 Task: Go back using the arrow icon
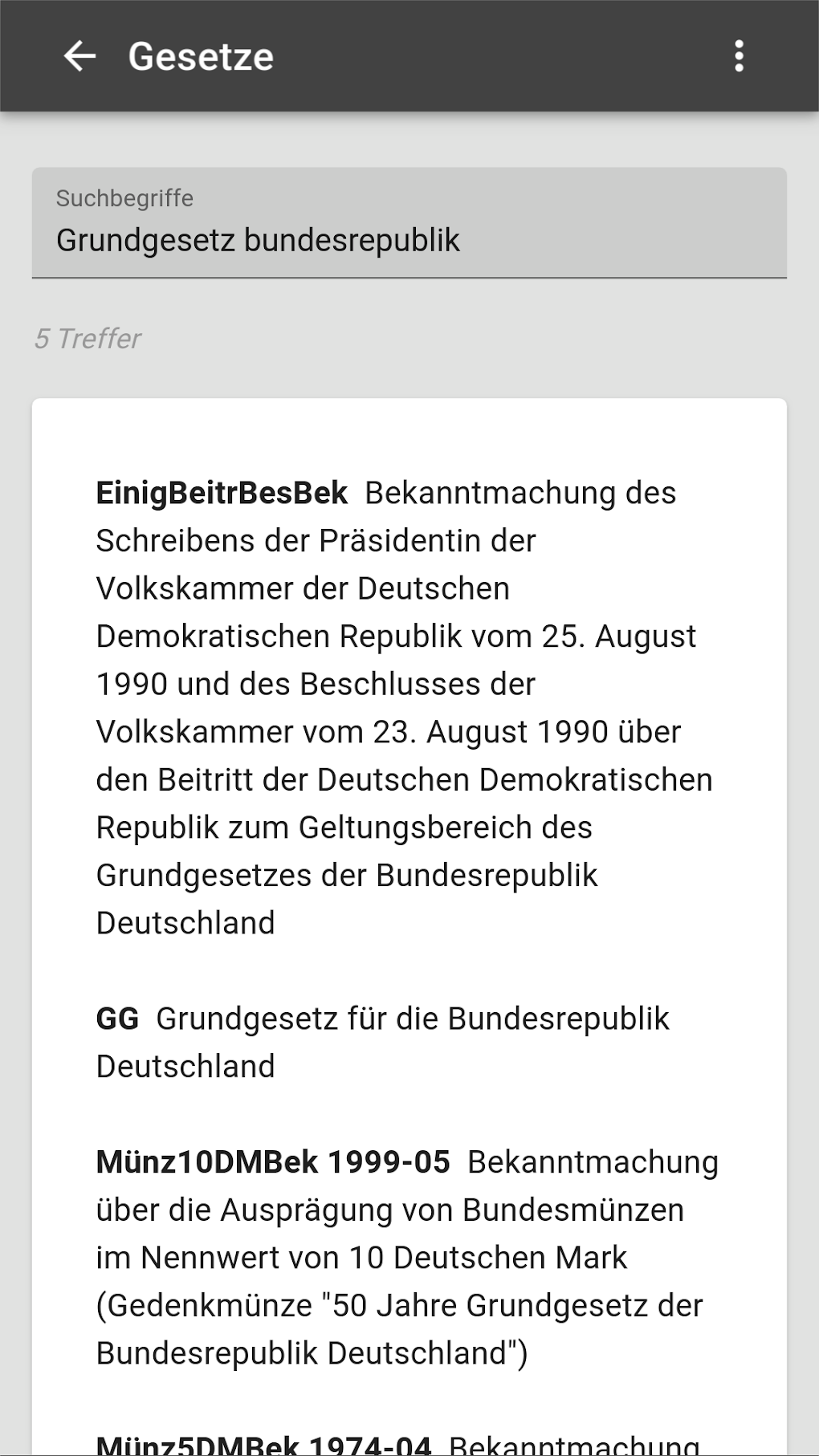point(79,56)
